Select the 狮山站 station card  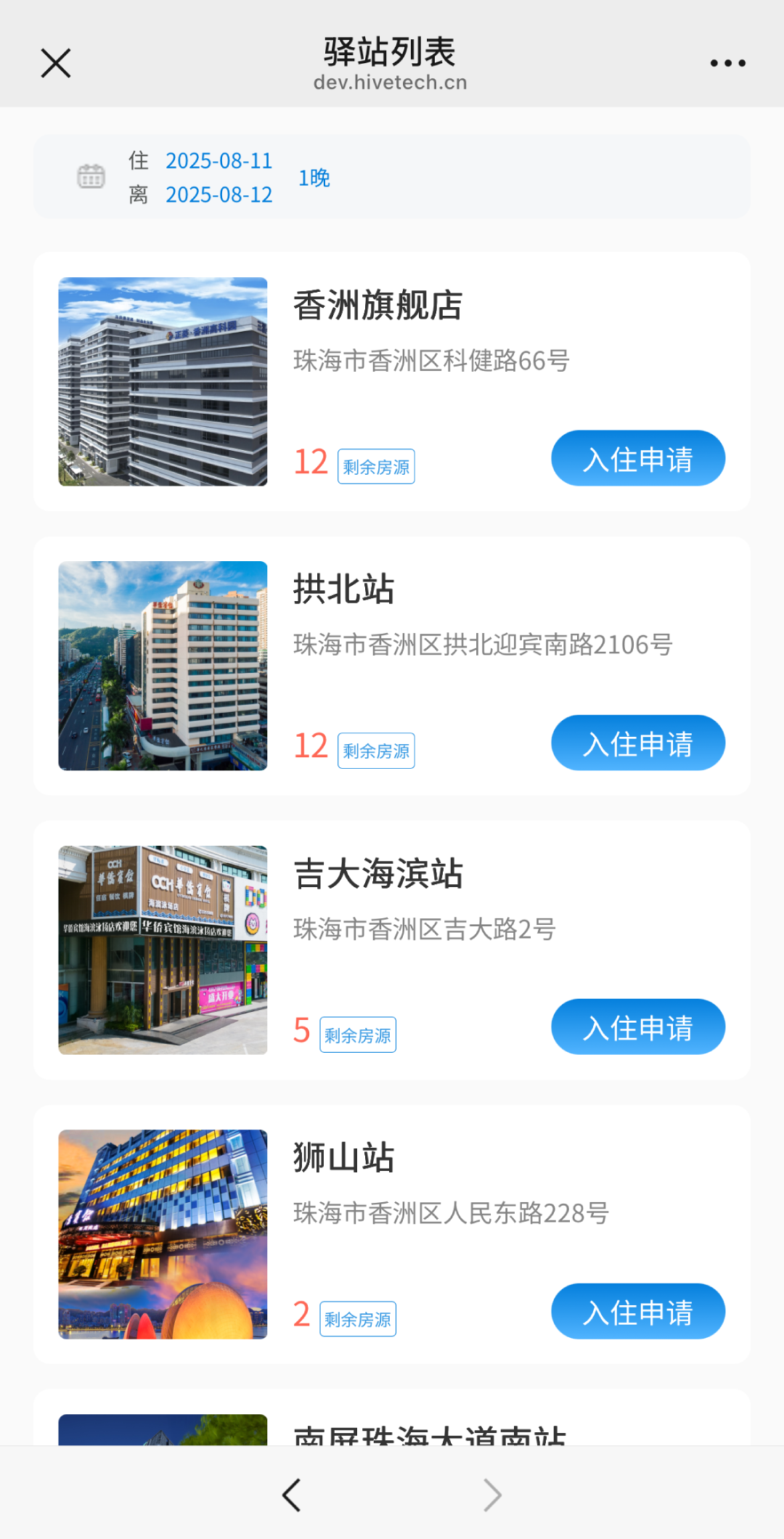tap(343, 1158)
